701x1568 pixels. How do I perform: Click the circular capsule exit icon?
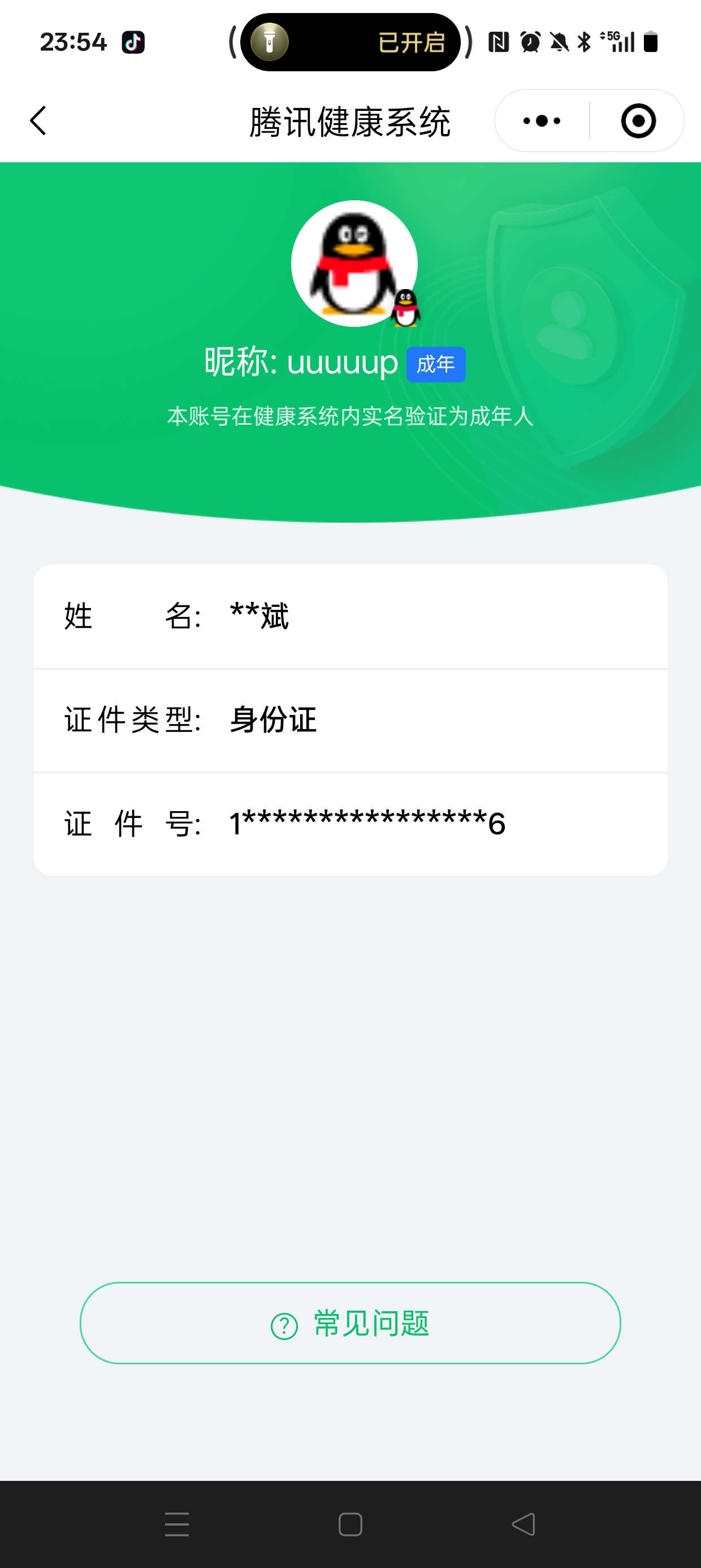pos(637,120)
